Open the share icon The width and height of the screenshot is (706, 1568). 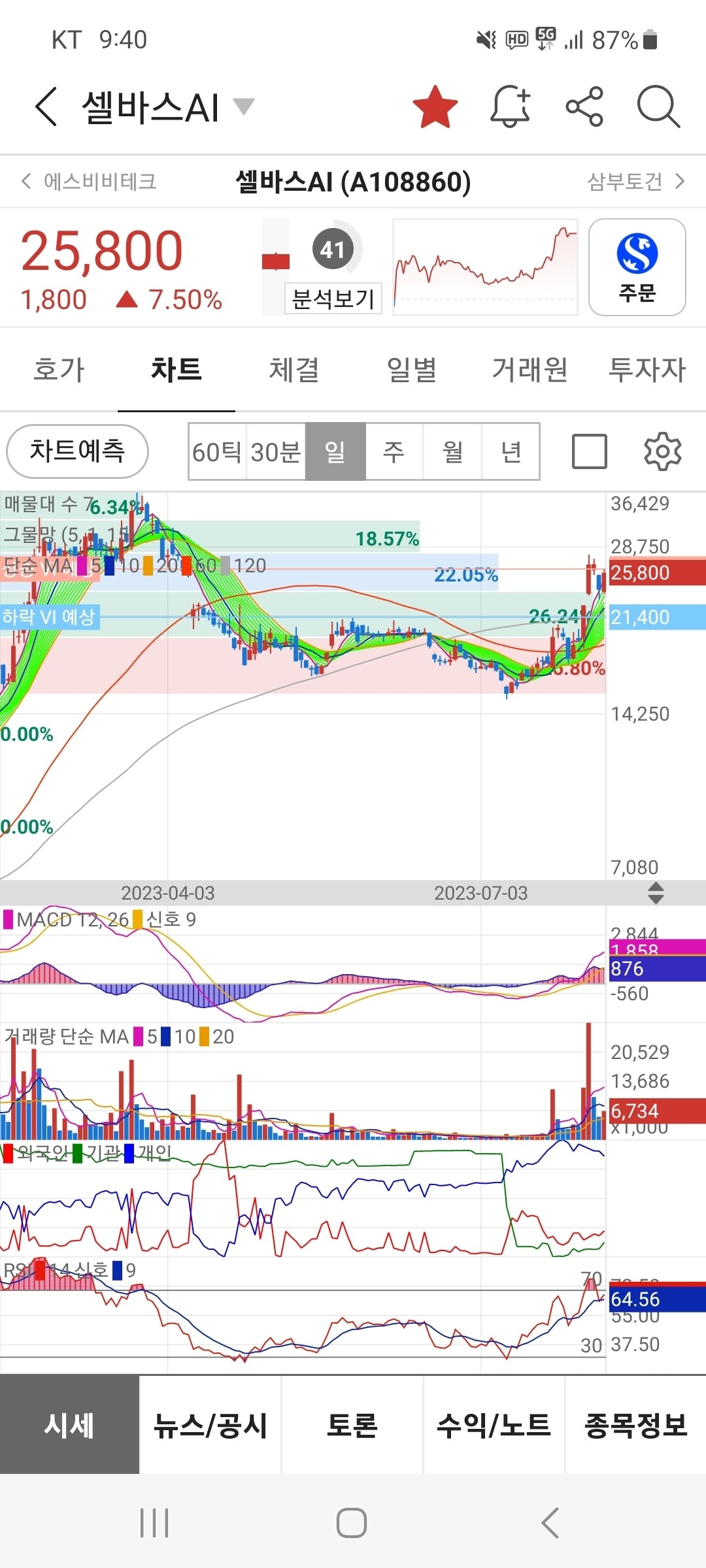point(584,106)
